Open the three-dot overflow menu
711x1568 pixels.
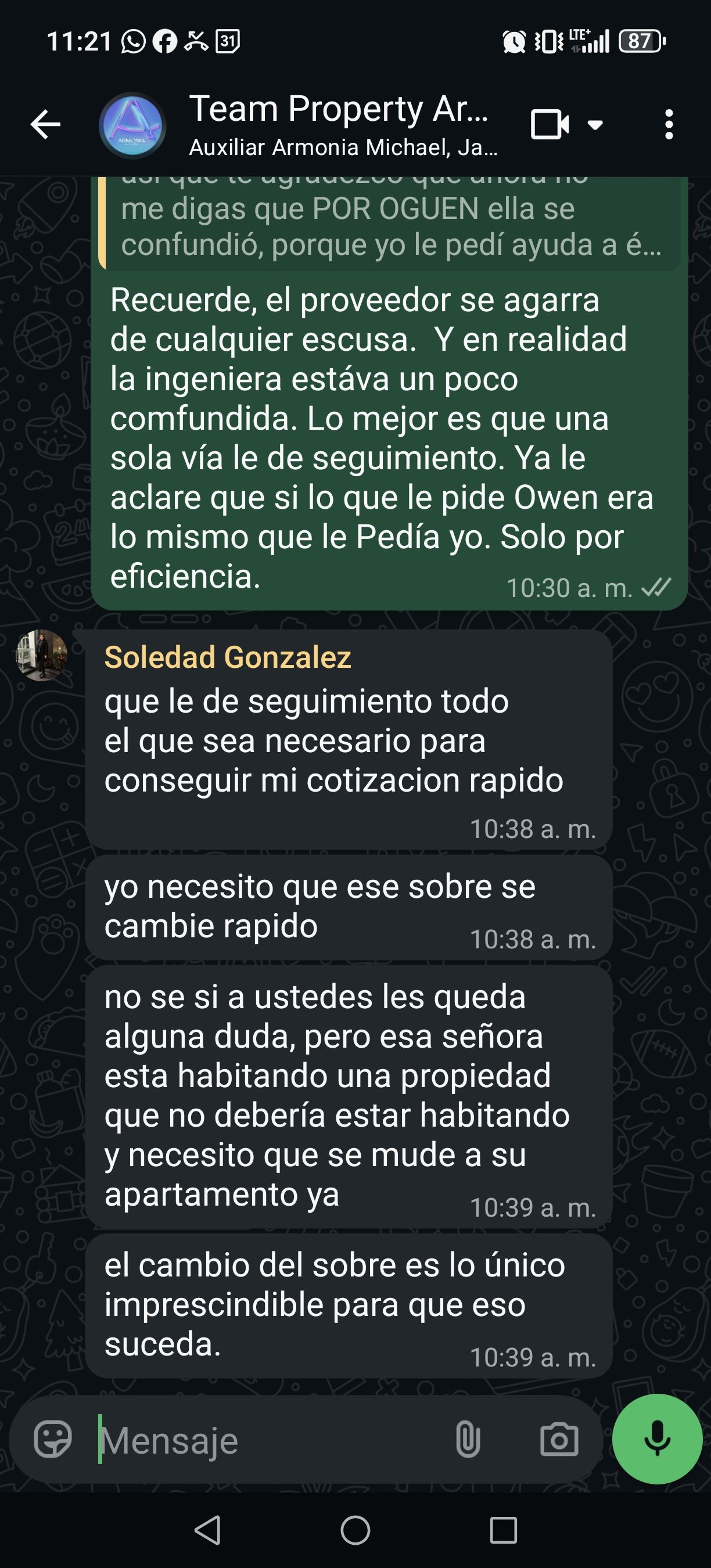(x=669, y=125)
